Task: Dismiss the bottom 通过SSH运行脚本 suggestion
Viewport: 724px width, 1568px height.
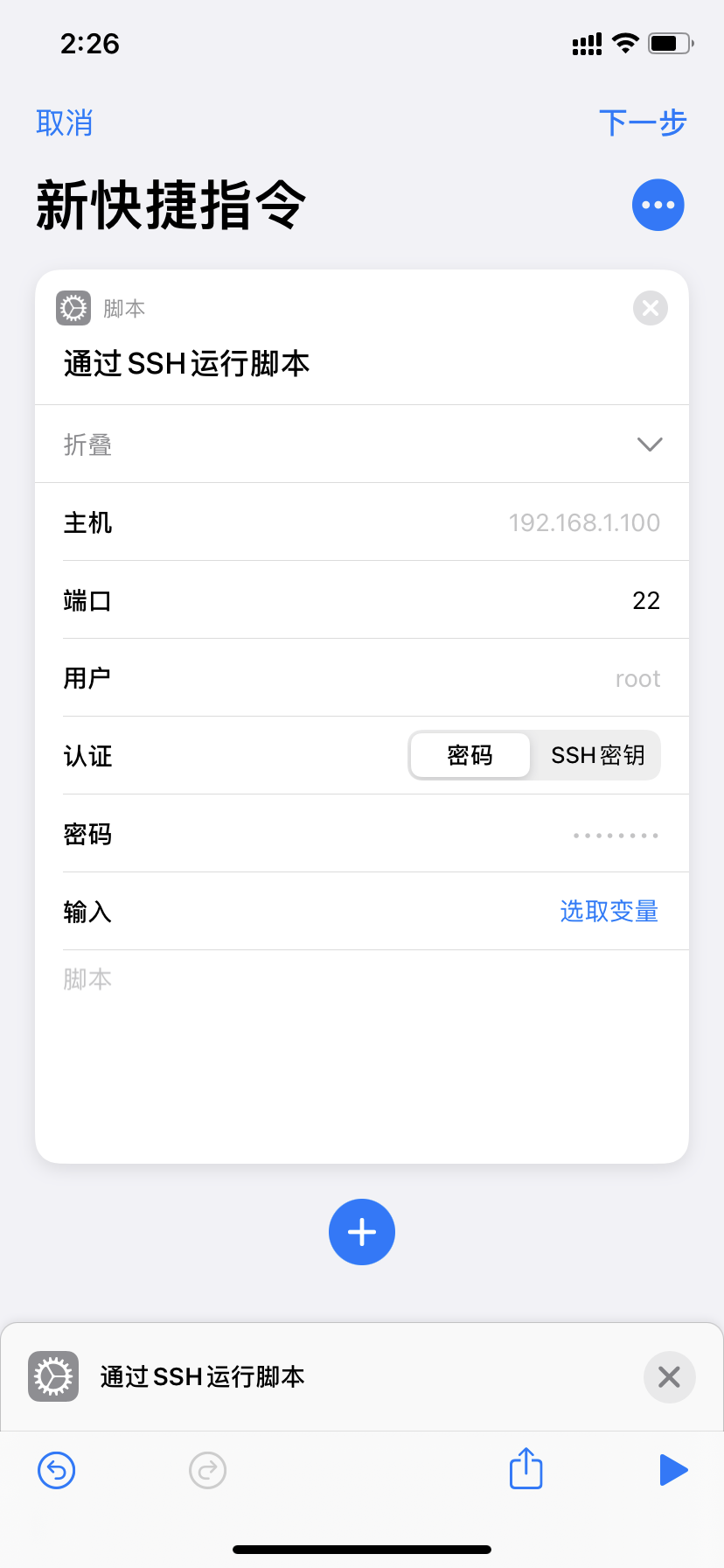Action: 669,1377
